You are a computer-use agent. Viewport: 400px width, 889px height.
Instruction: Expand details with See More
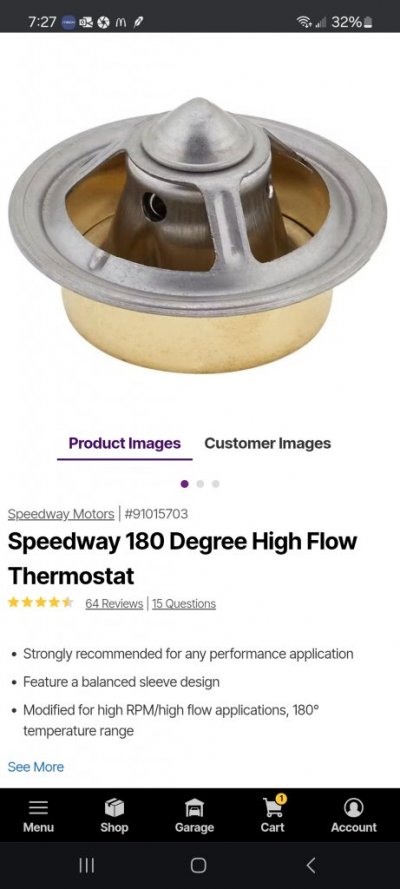pos(36,767)
